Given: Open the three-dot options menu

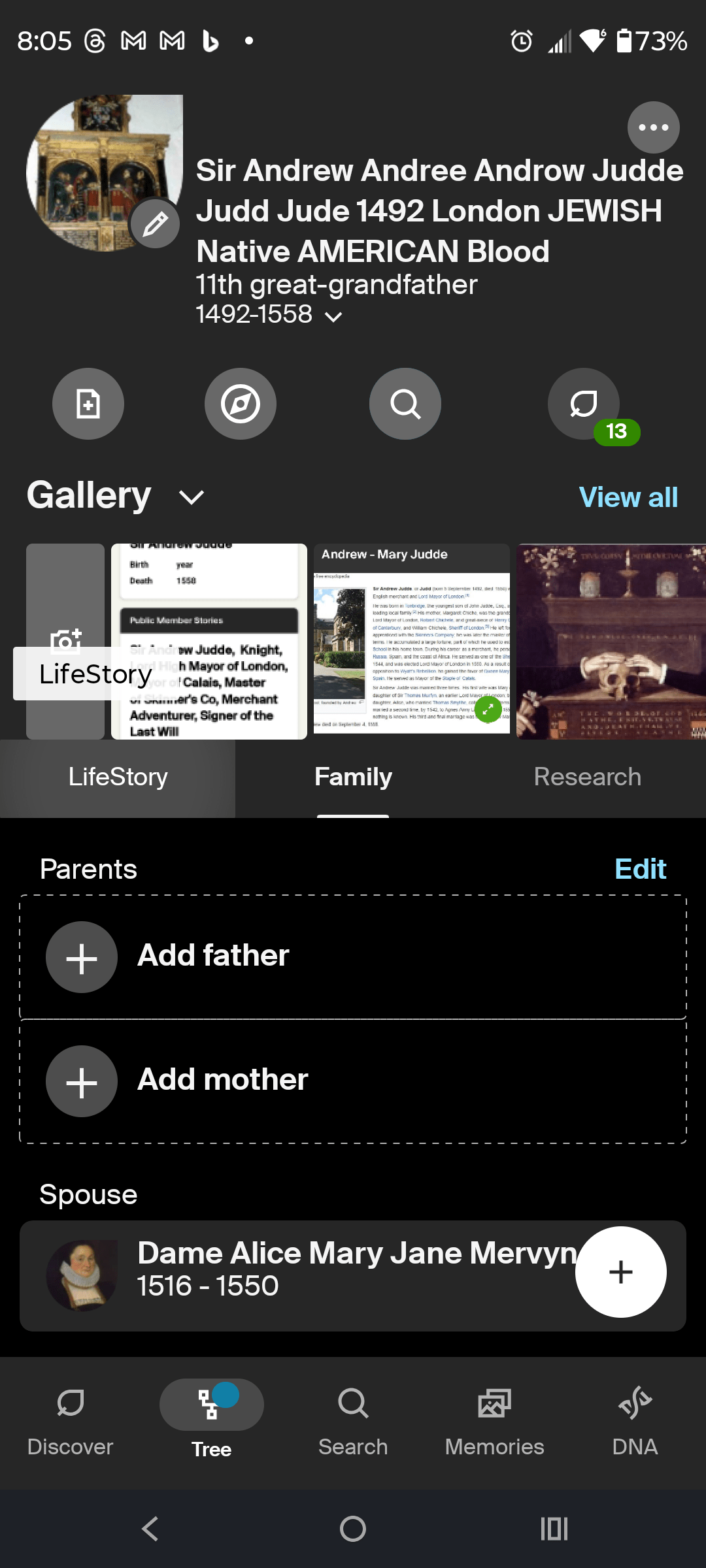Looking at the screenshot, I should click(x=653, y=127).
